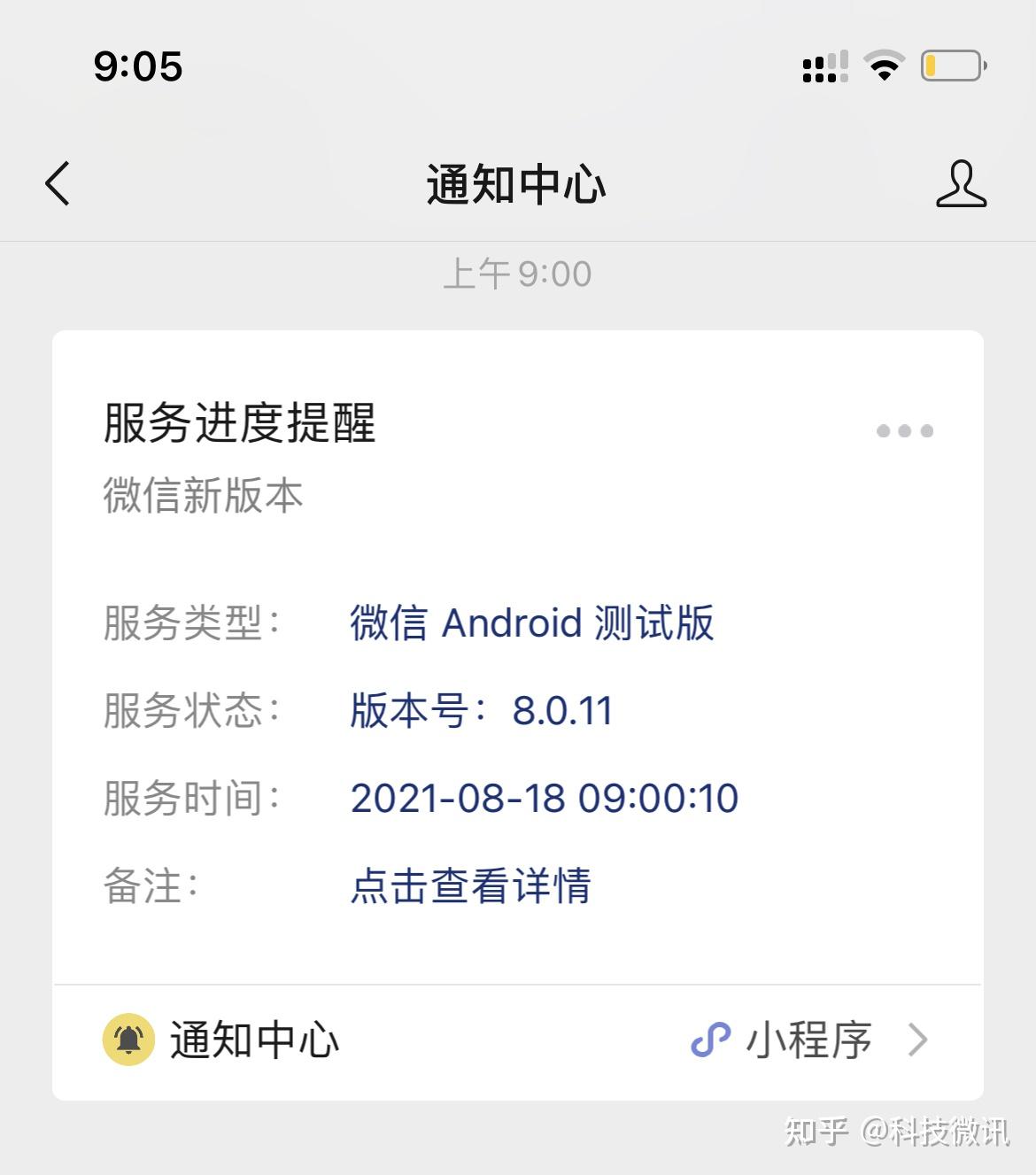
Task: Open the account profile icon
Action: coord(961,184)
